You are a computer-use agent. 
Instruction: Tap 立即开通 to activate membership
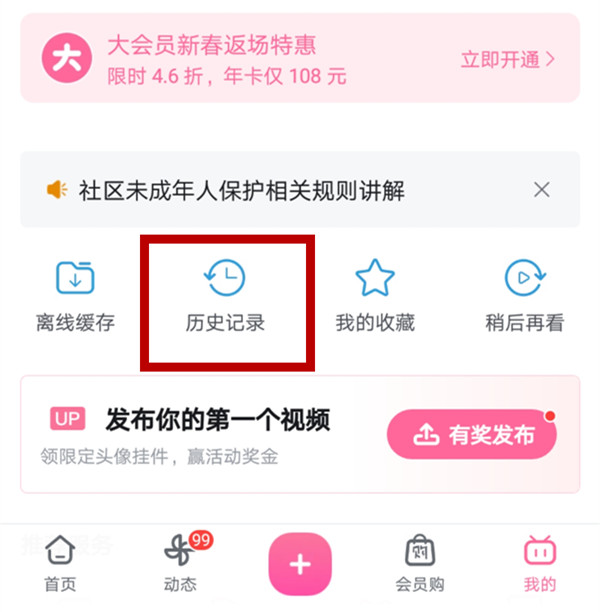tap(508, 59)
